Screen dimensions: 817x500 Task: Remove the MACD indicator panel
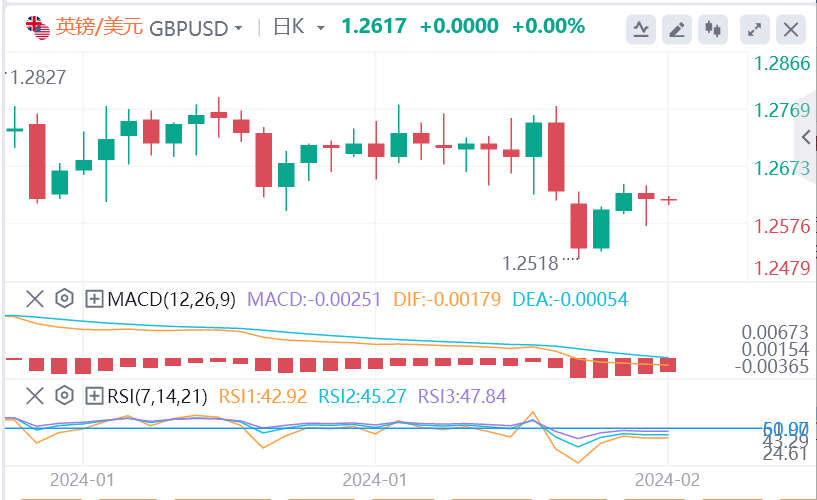point(35,298)
